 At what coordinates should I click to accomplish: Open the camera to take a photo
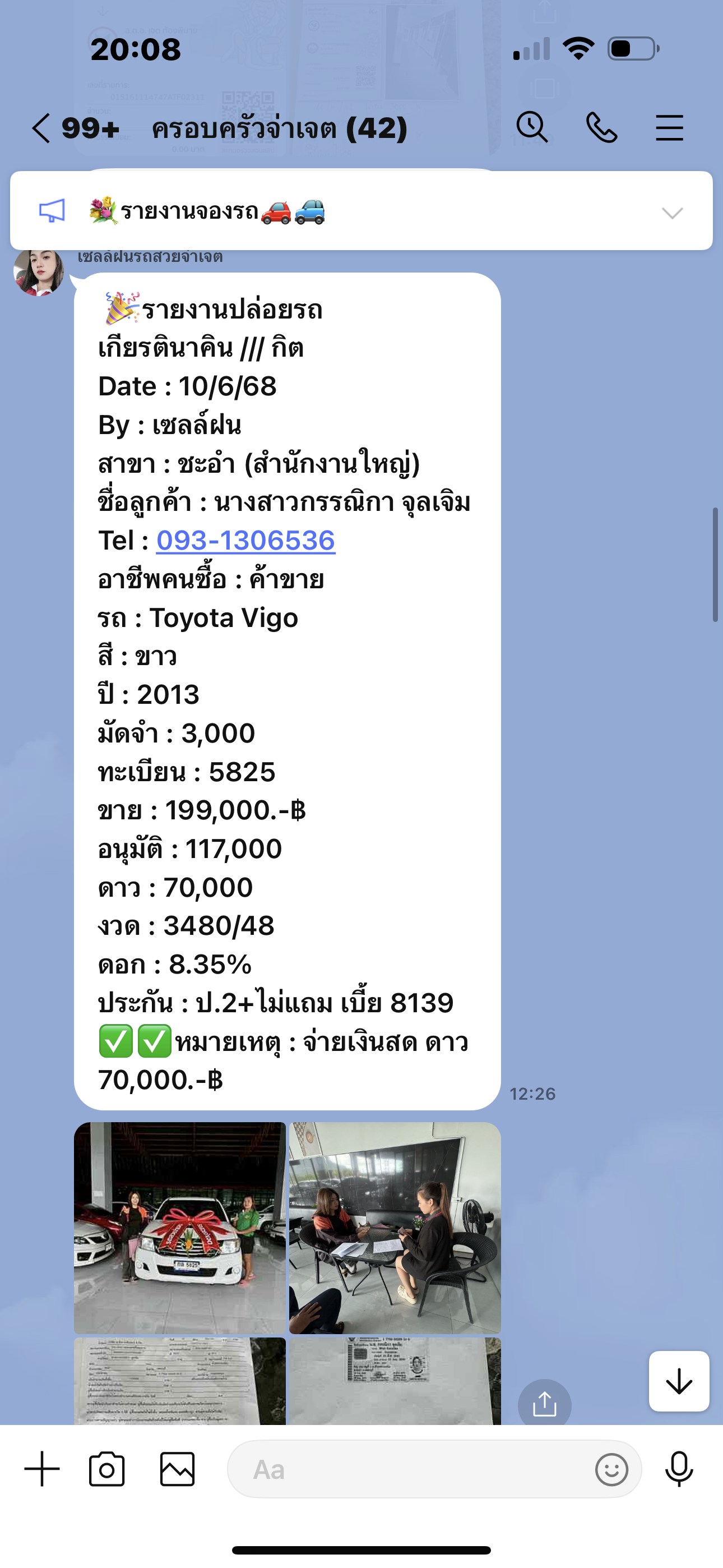tap(107, 1469)
